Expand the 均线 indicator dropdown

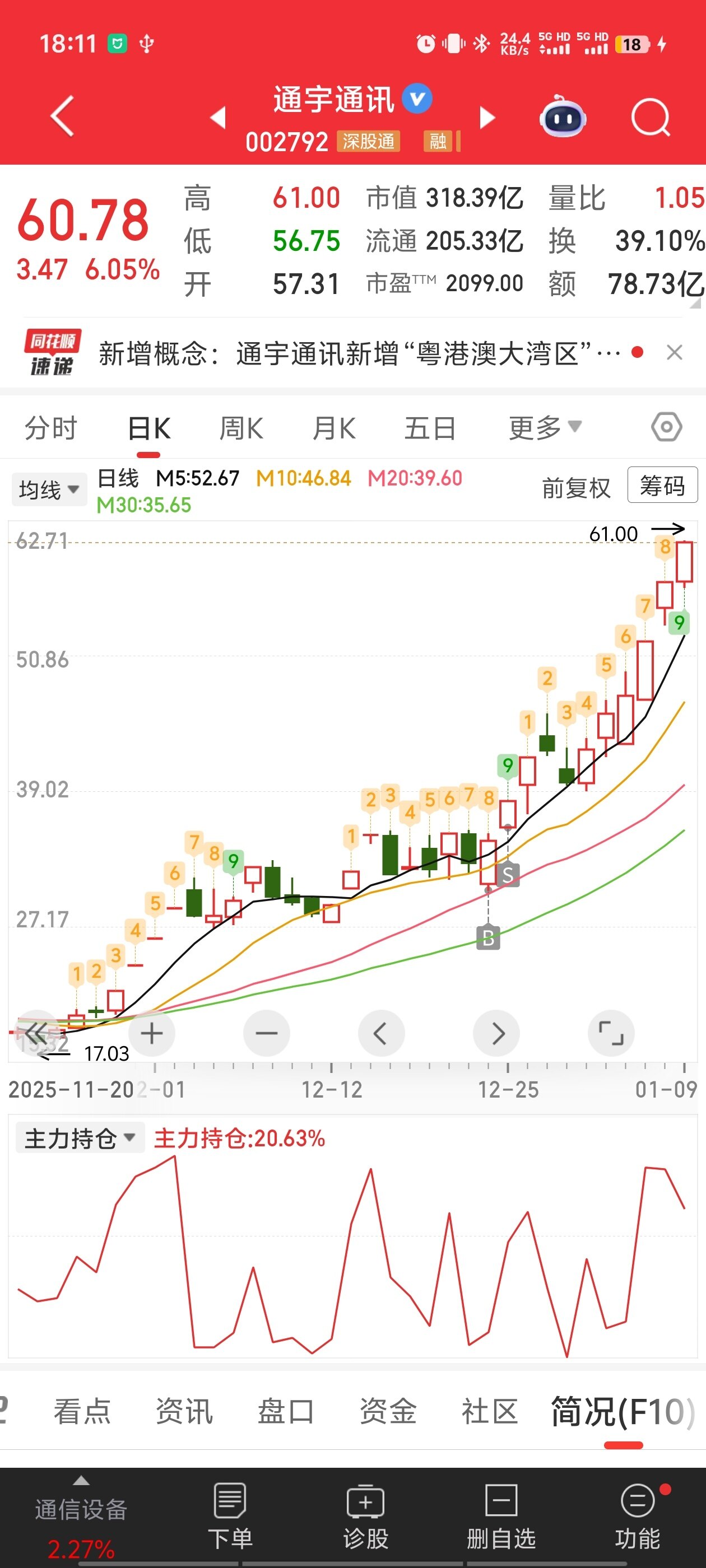tap(49, 489)
